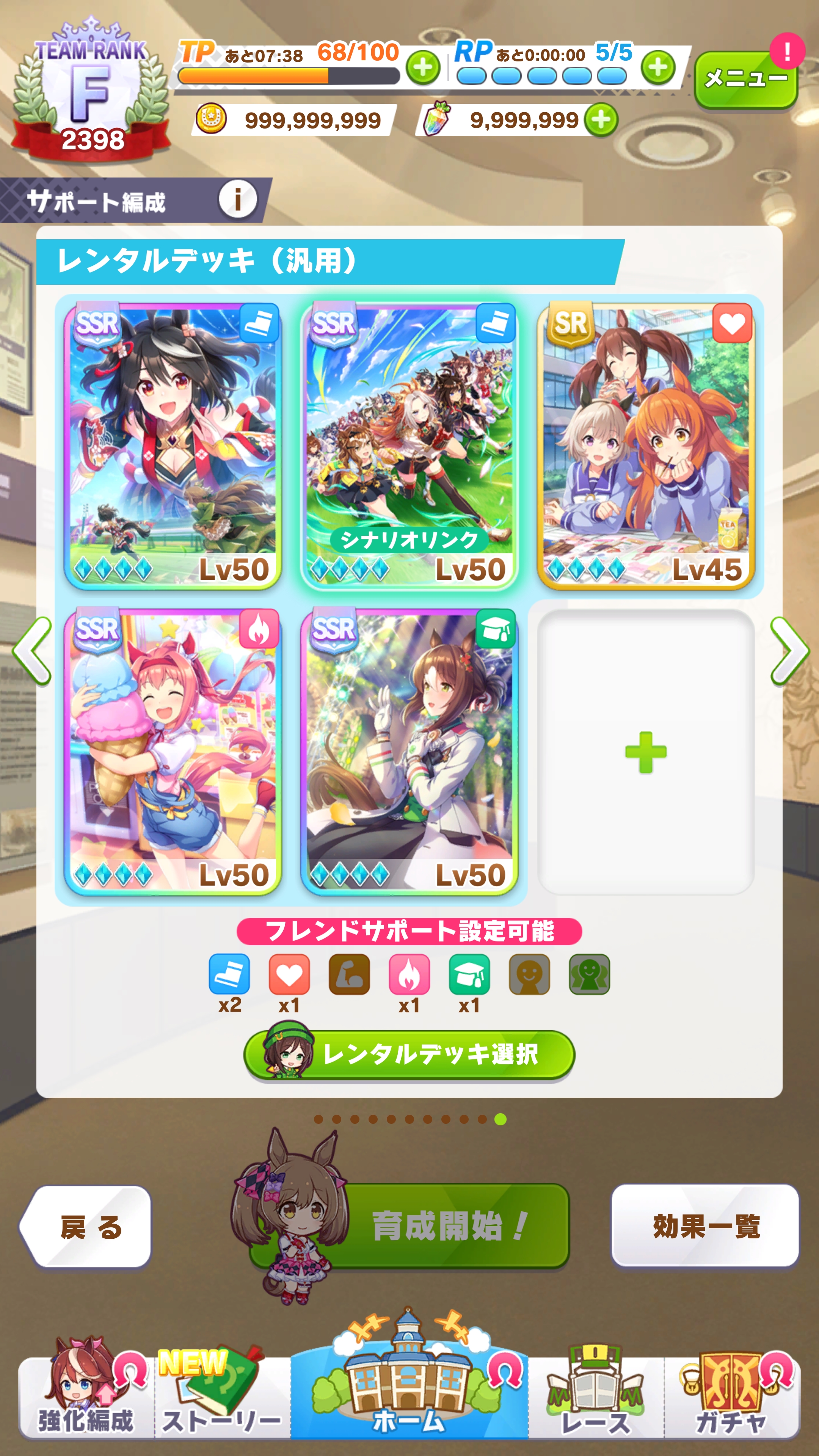This screenshot has width=819, height=1456.
Task: Add a friend support card to empty slot
Action: 645,752
